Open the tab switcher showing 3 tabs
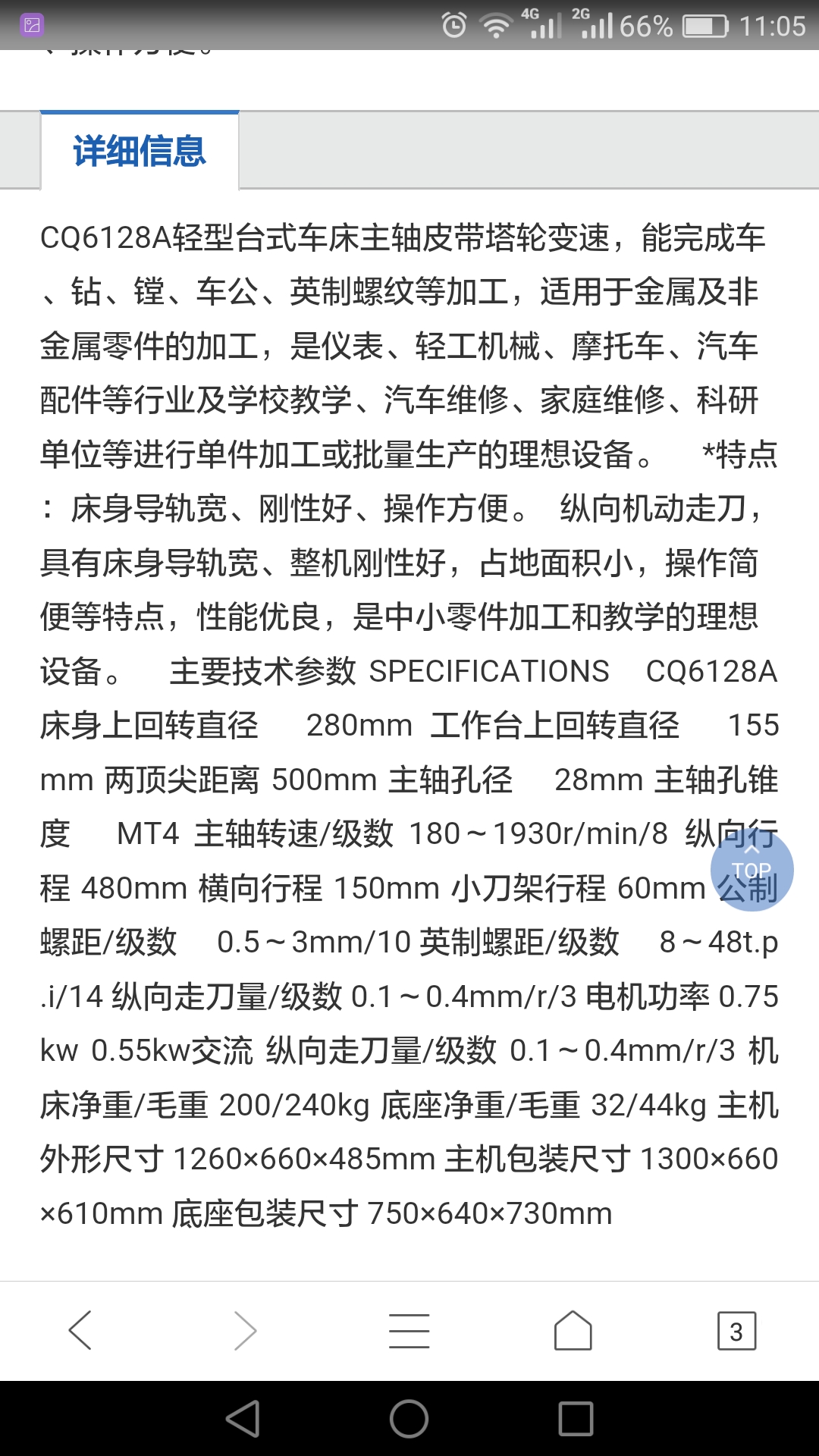The height and width of the screenshot is (1456, 819). [736, 1330]
